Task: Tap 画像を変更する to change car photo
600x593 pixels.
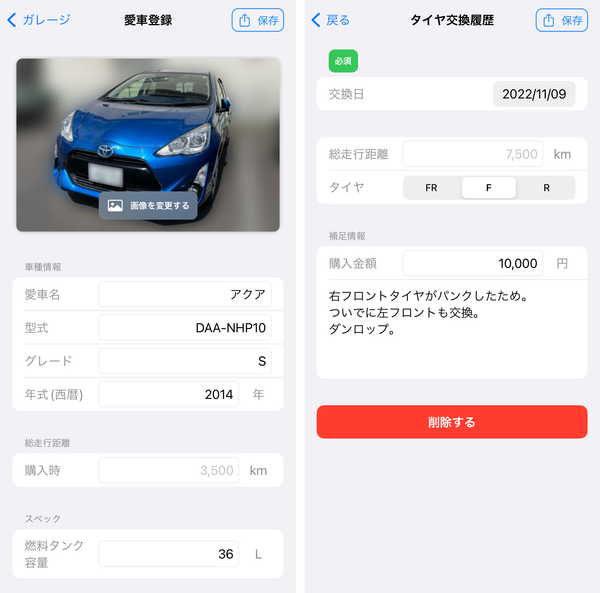Action: [x=148, y=206]
